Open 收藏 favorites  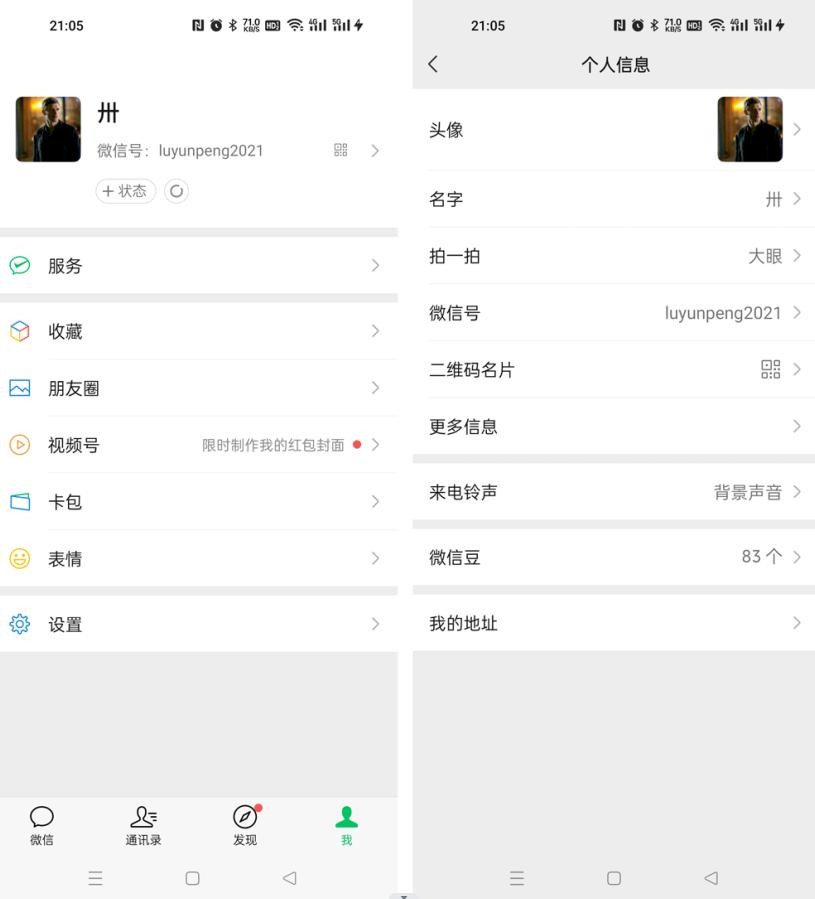pos(198,331)
